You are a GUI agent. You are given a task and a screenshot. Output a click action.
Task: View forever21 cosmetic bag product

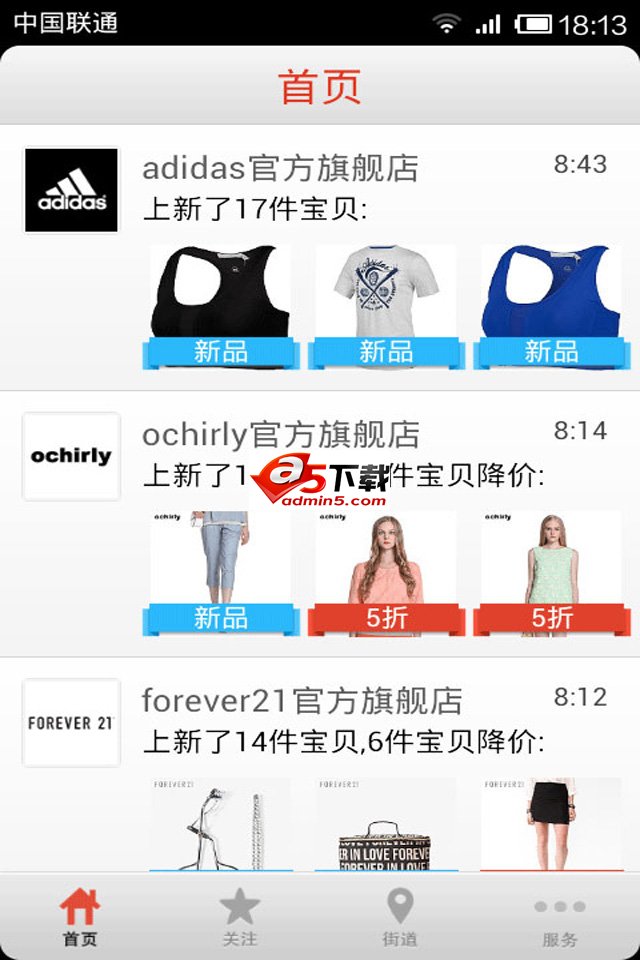tap(386, 825)
